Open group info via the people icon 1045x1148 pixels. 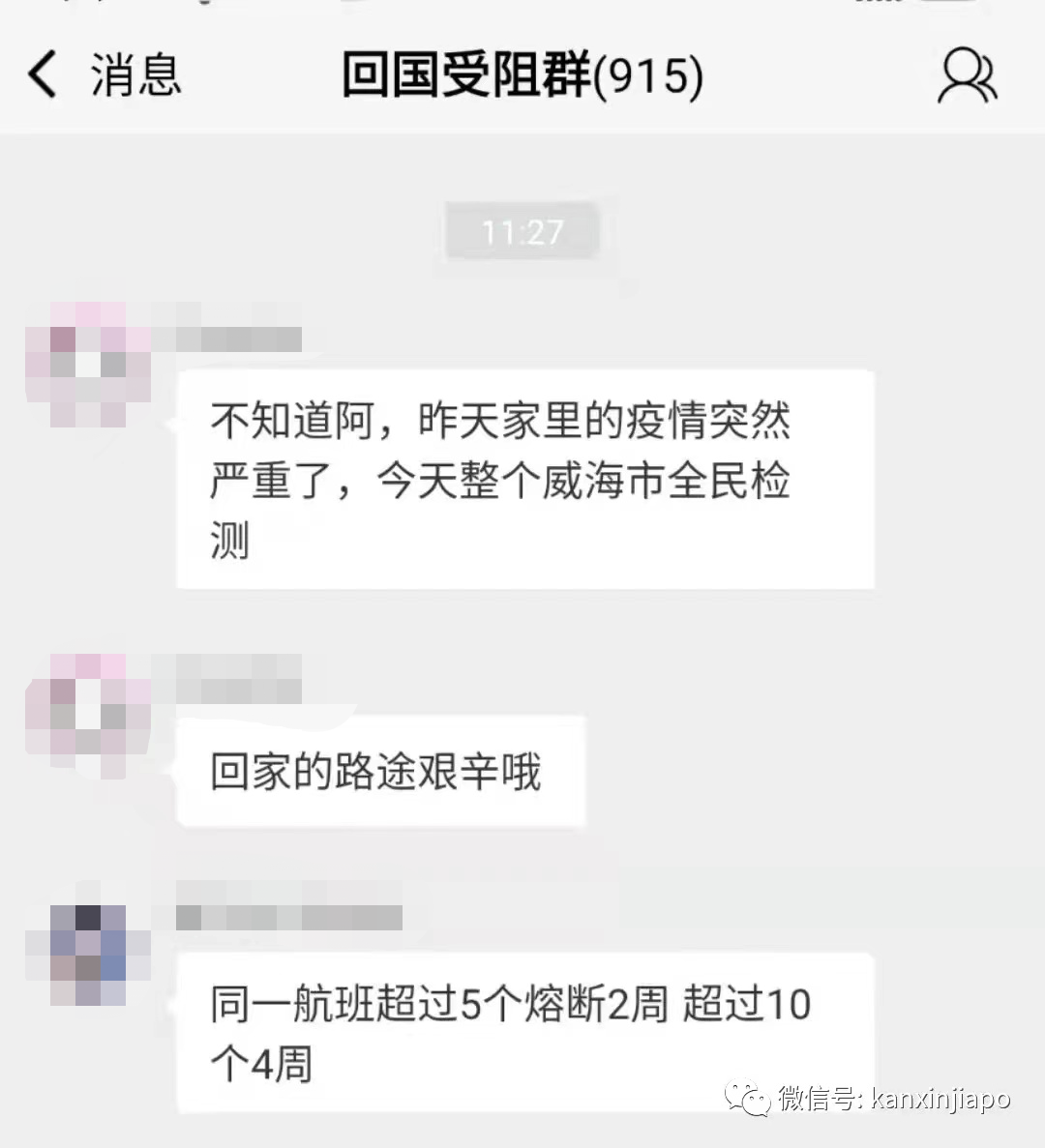(967, 76)
